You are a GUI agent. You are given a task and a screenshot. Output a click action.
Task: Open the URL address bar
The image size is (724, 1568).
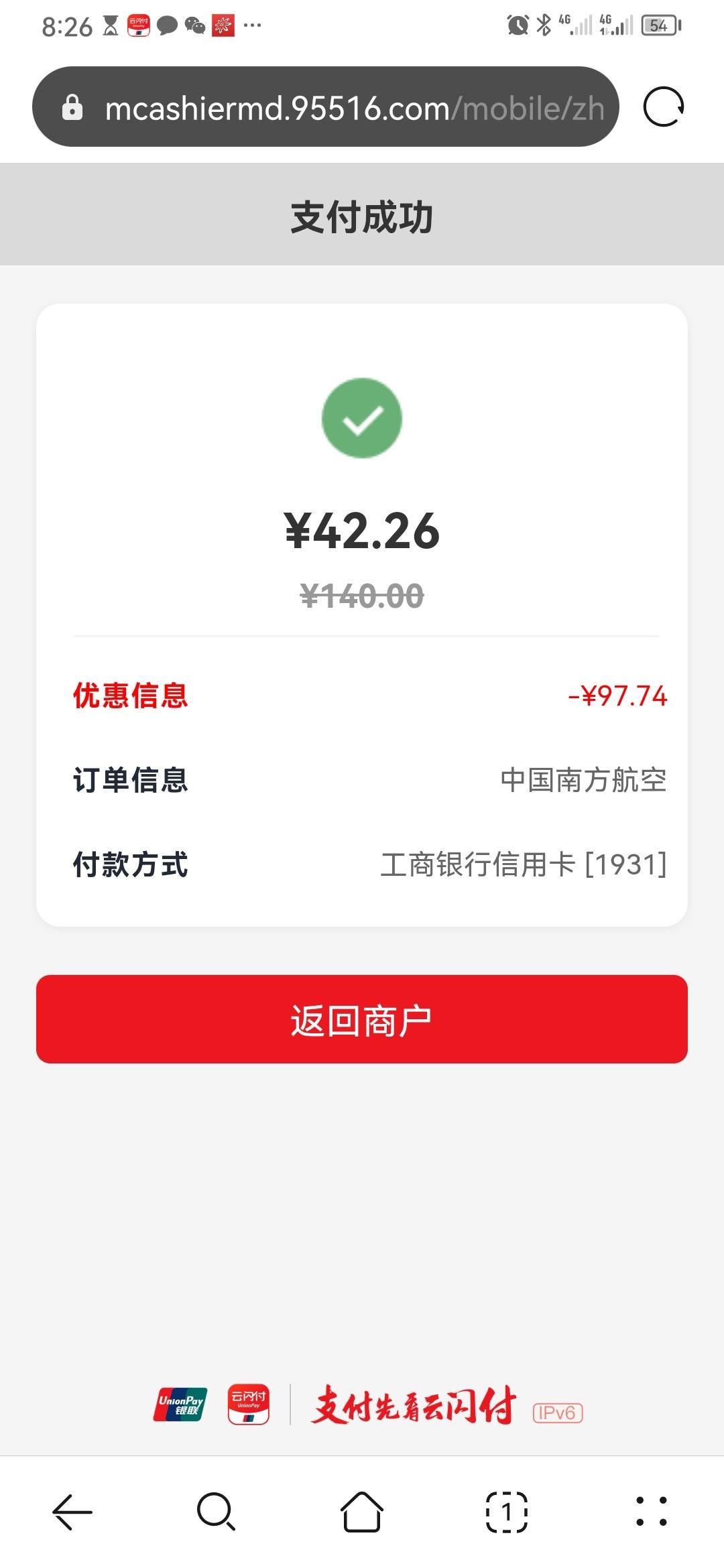pos(326,107)
